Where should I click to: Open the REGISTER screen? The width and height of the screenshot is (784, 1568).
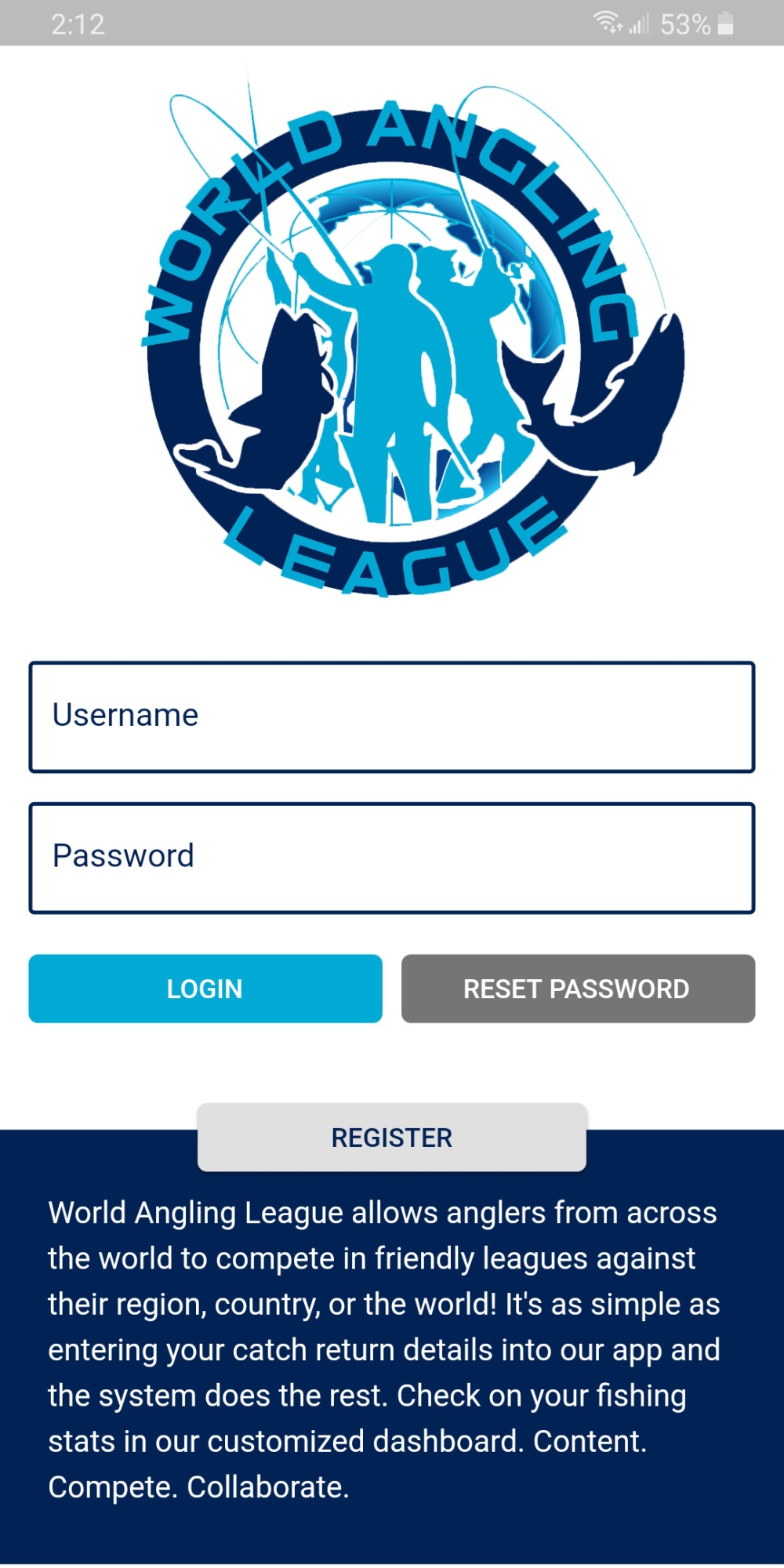point(392,1138)
